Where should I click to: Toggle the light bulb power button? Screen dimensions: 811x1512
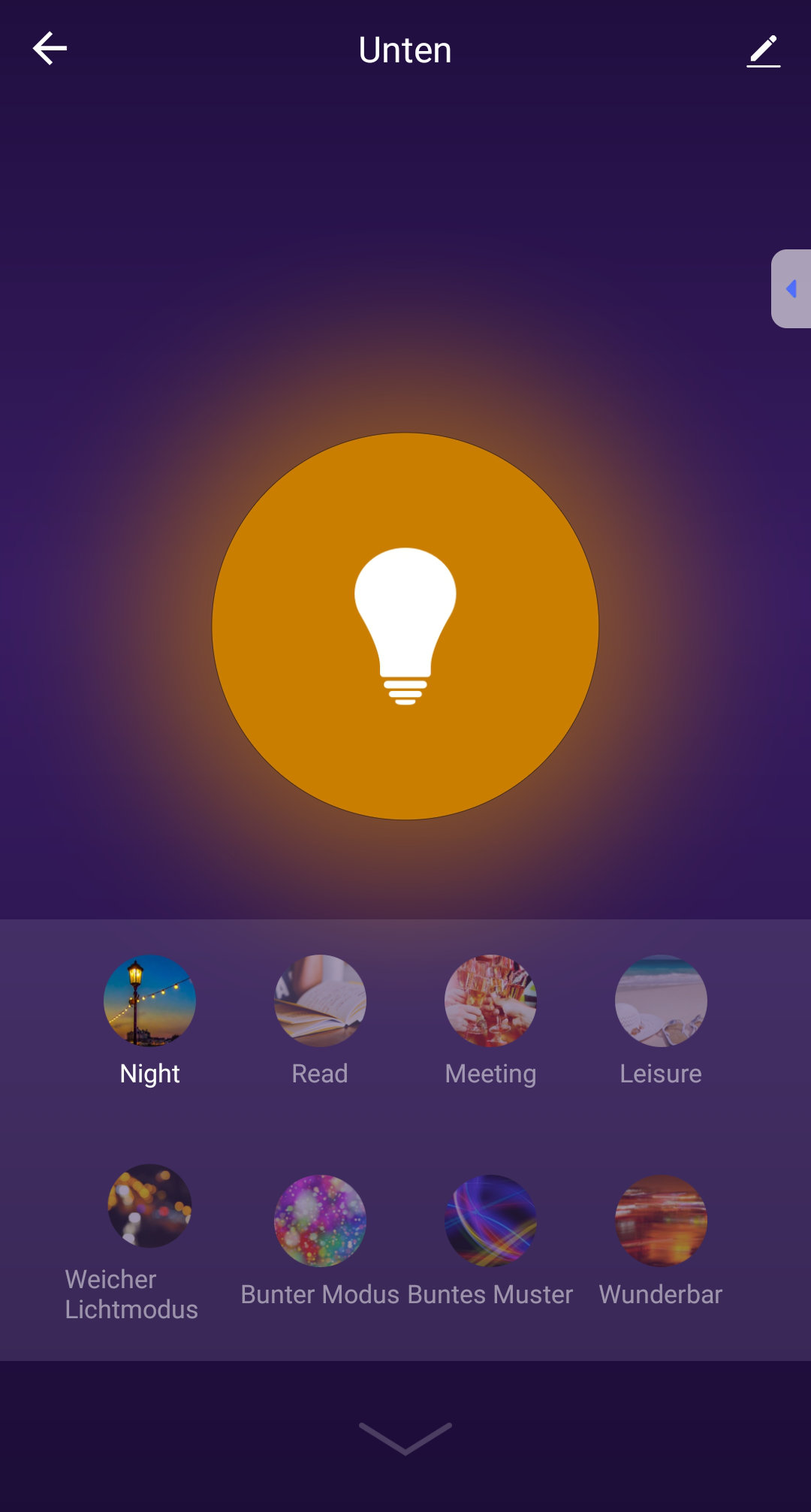coord(405,626)
